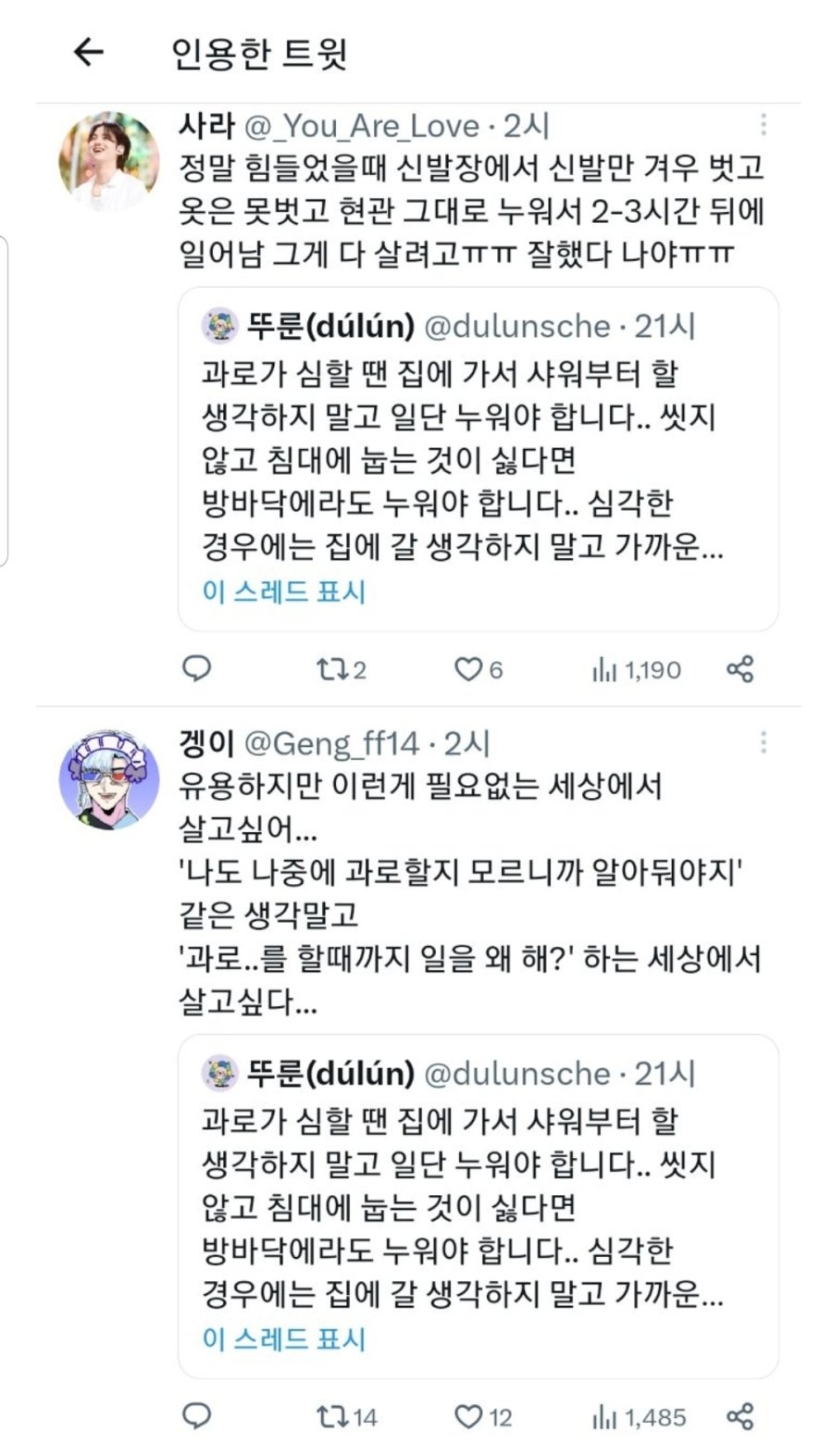Viewport: 833px width, 1456px height.
Task: Like 사라's tweet
Action: coord(478,668)
